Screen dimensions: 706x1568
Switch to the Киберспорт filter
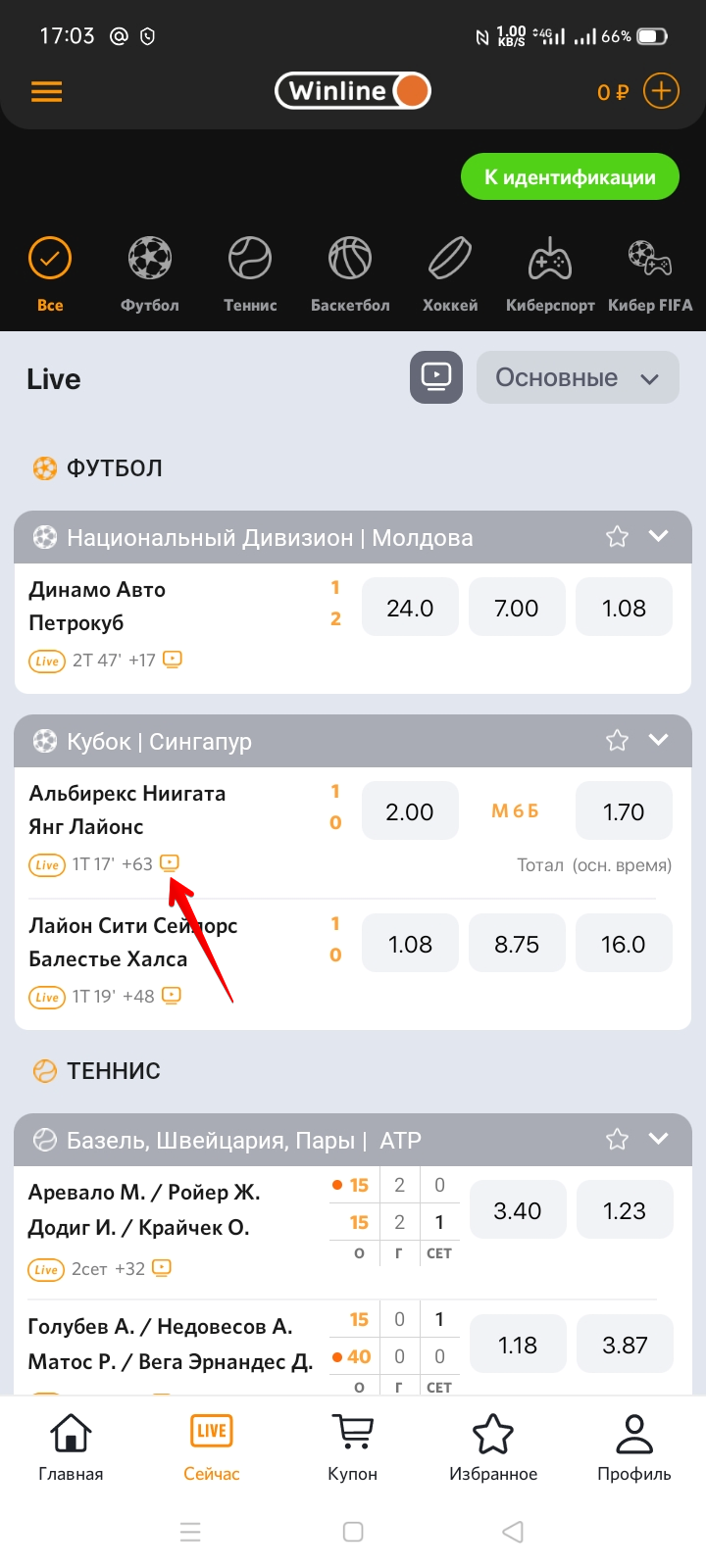pyautogui.click(x=550, y=274)
